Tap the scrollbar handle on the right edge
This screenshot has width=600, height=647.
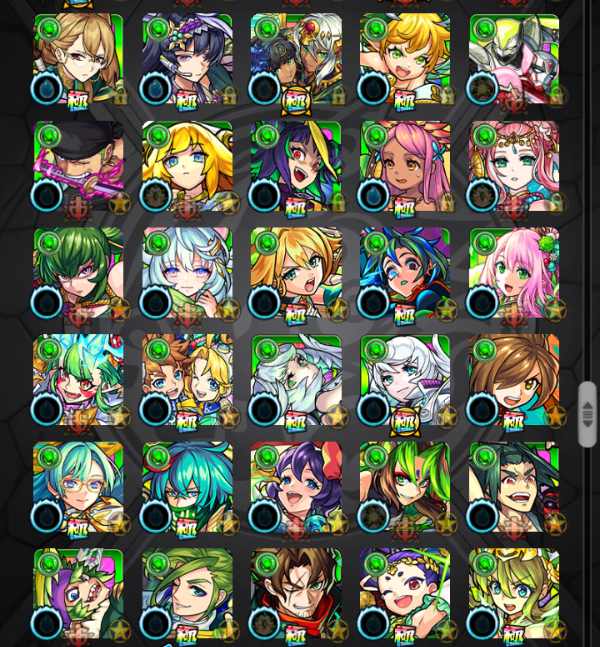tap(587, 413)
